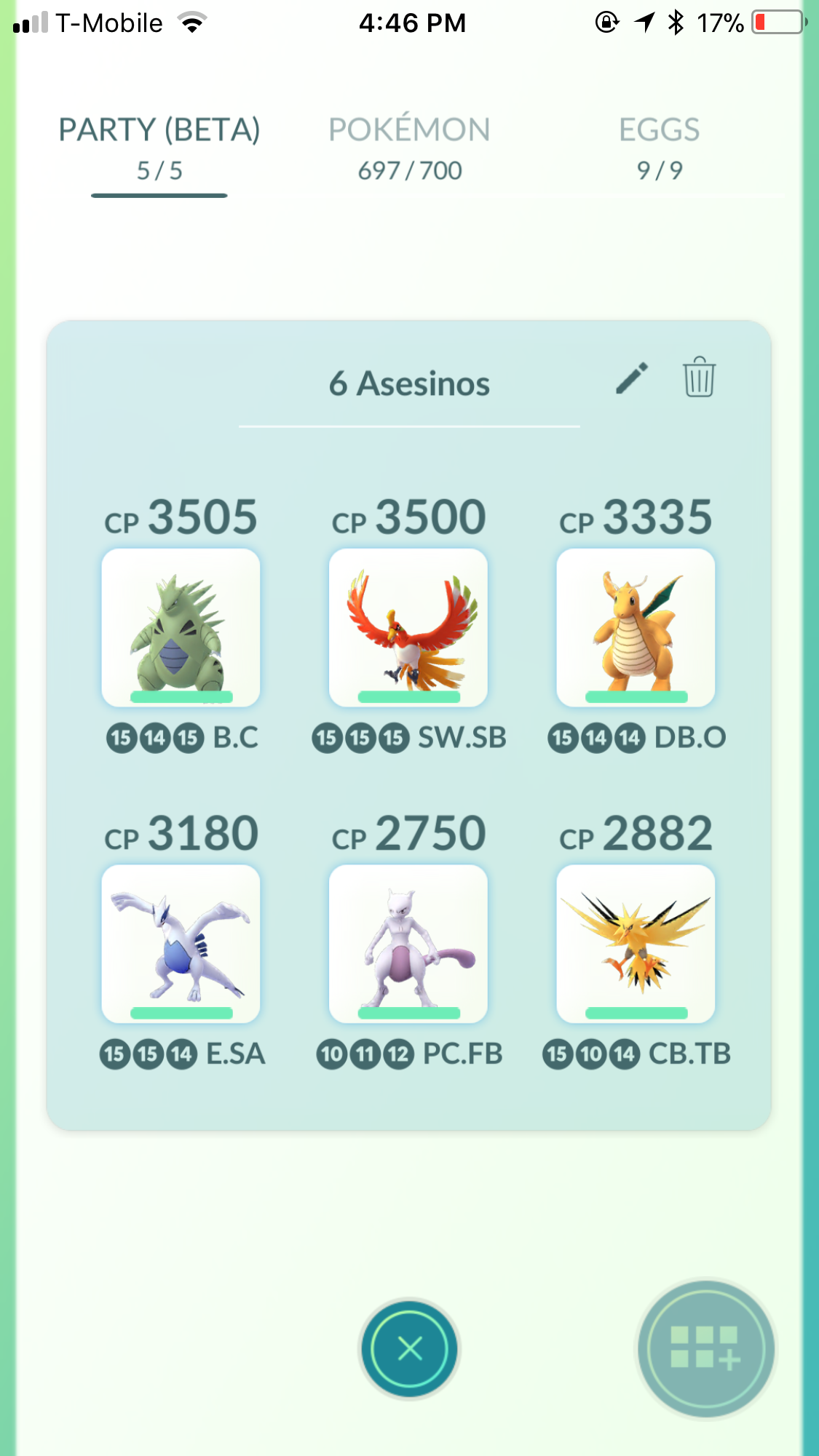Delete the 6 Asesinos party
Screen dimensions: 819x1456
(699, 377)
